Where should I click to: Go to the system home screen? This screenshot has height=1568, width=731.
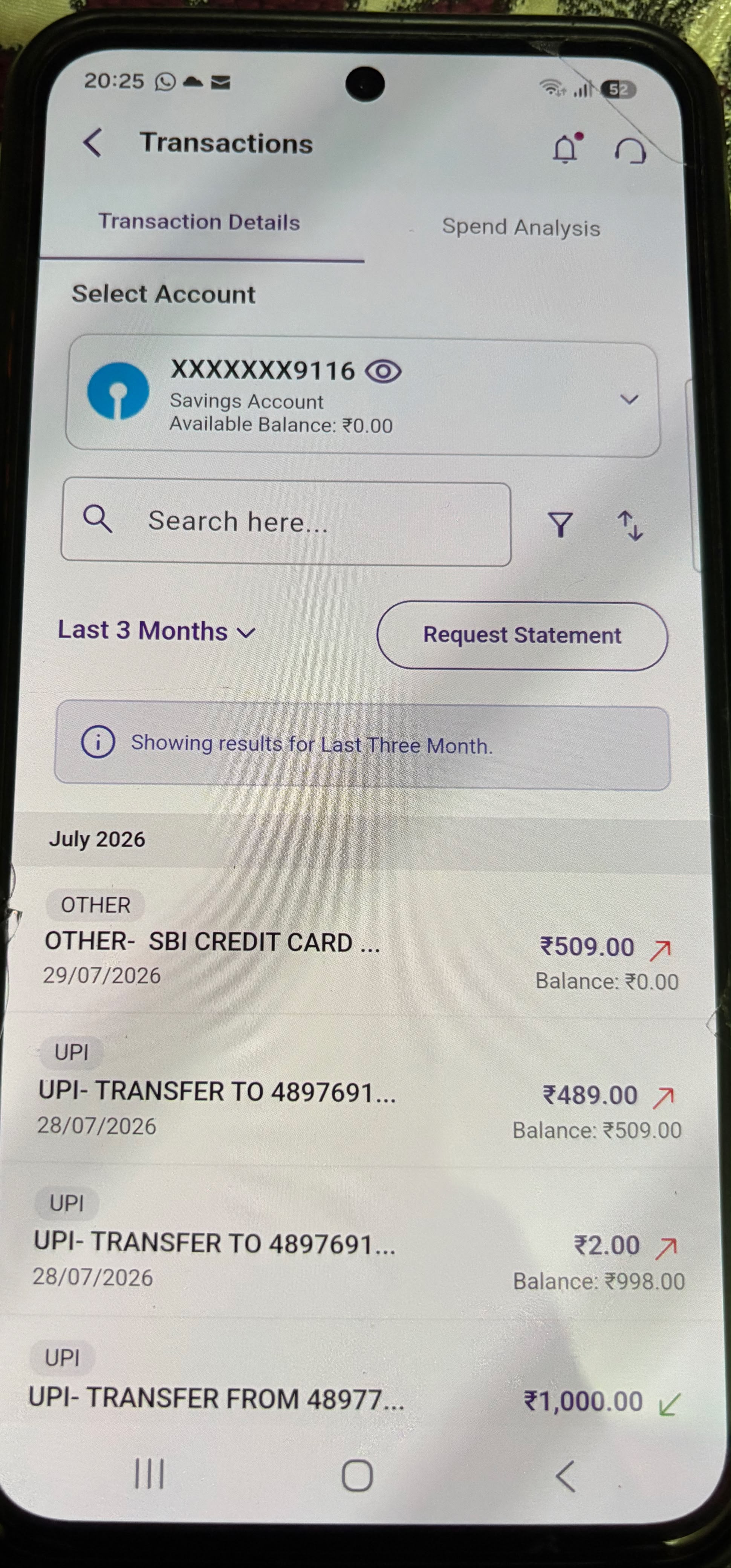[357, 1476]
